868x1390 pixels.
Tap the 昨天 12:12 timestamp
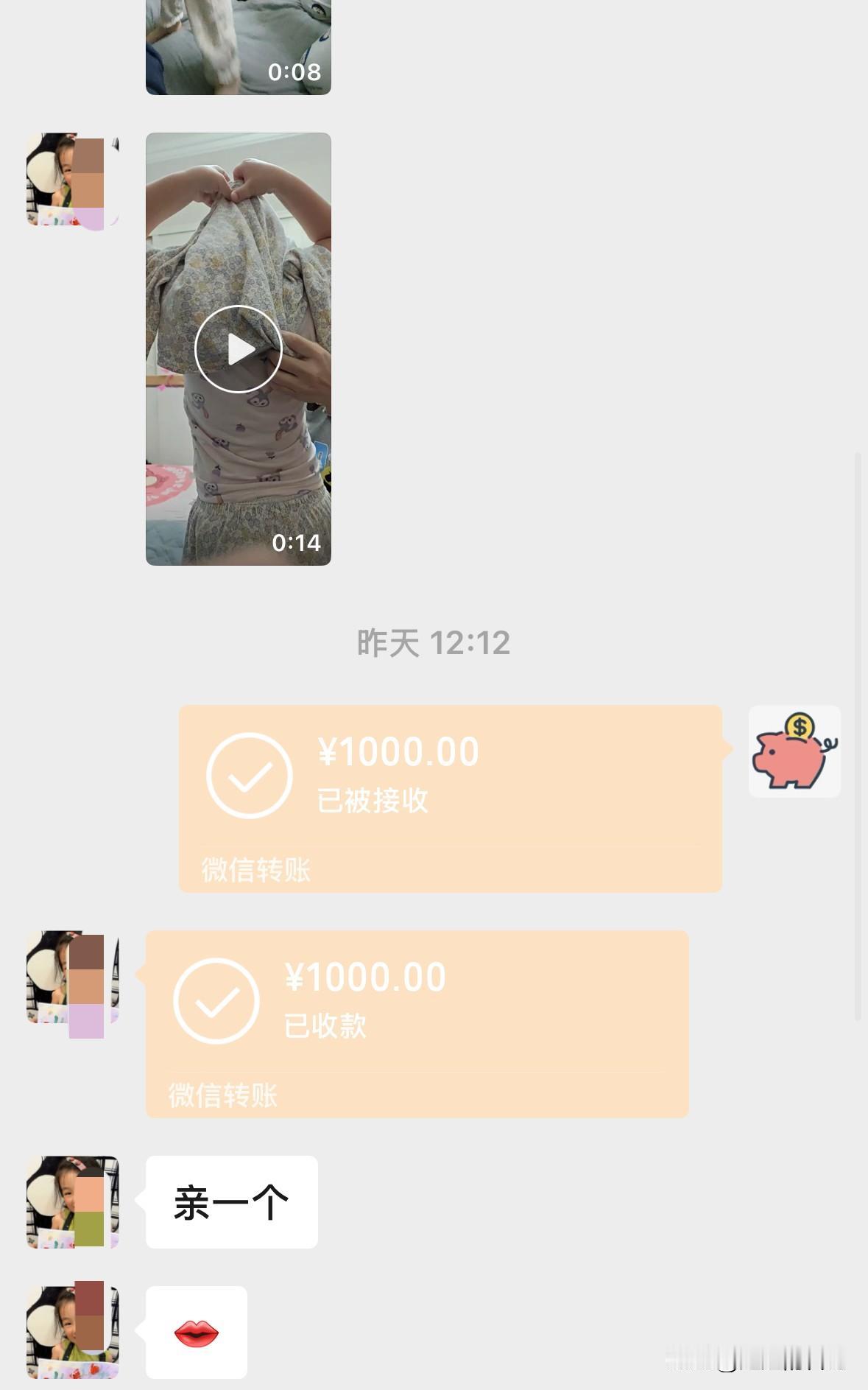click(434, 643)
